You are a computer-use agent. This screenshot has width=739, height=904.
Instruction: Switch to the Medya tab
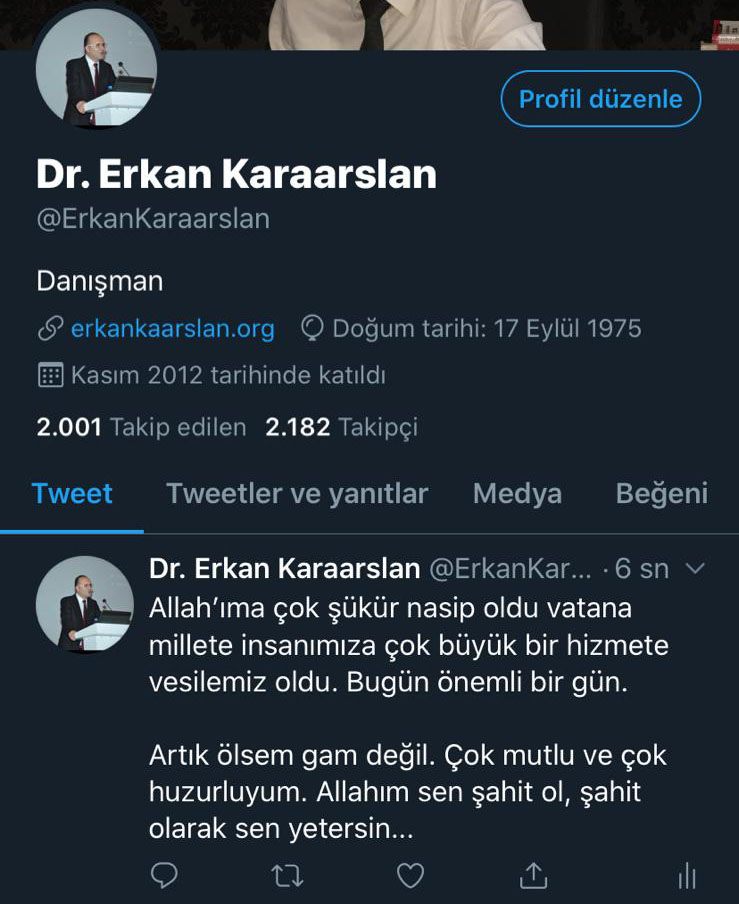point(517,493)
